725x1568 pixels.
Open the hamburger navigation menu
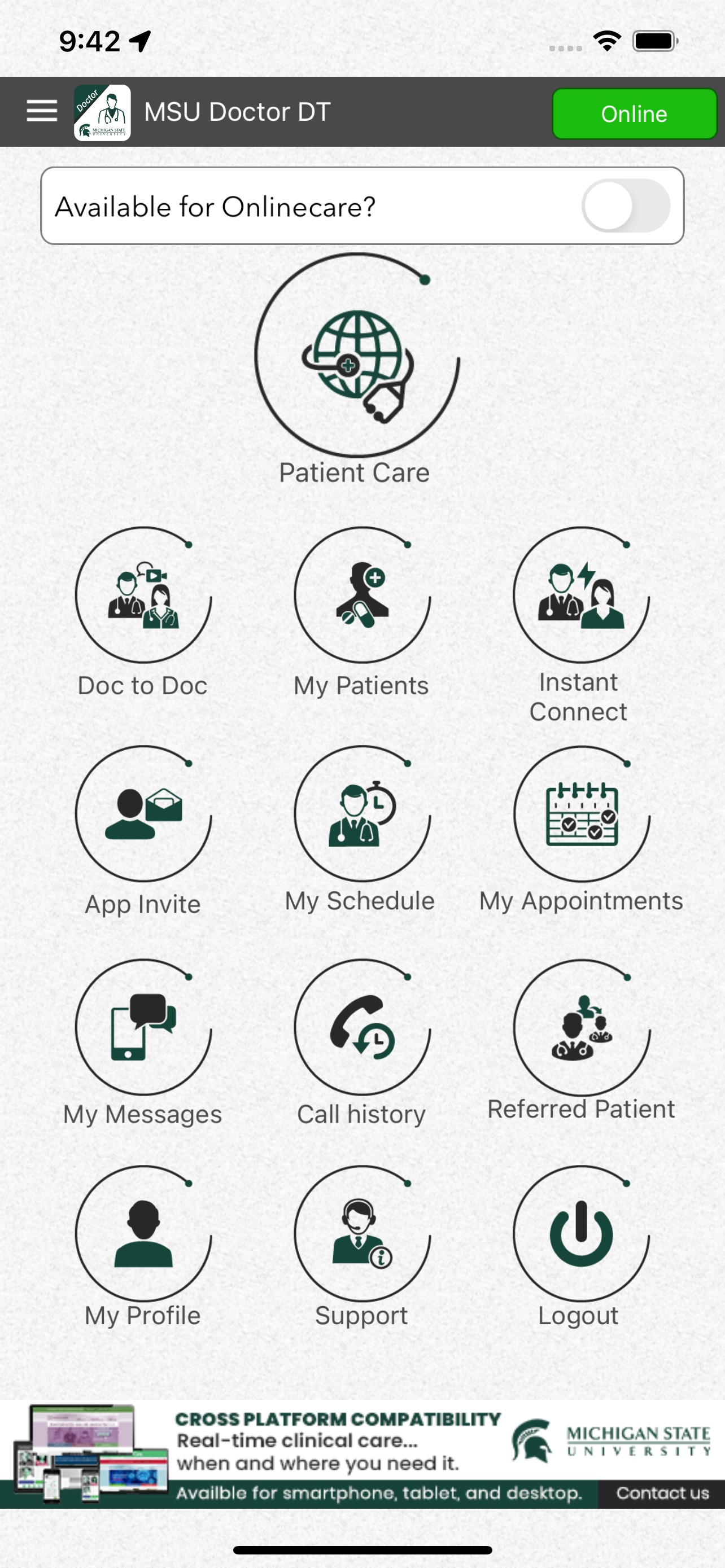[41, 111]
